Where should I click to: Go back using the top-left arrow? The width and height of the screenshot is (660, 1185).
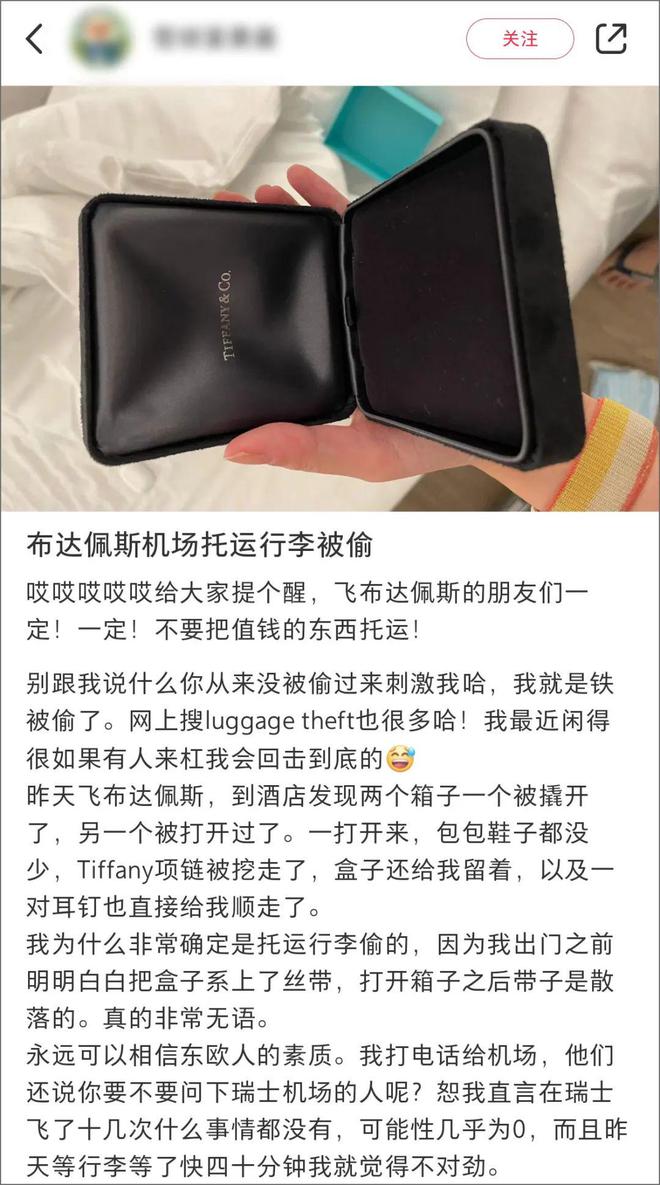coord(35,40)
